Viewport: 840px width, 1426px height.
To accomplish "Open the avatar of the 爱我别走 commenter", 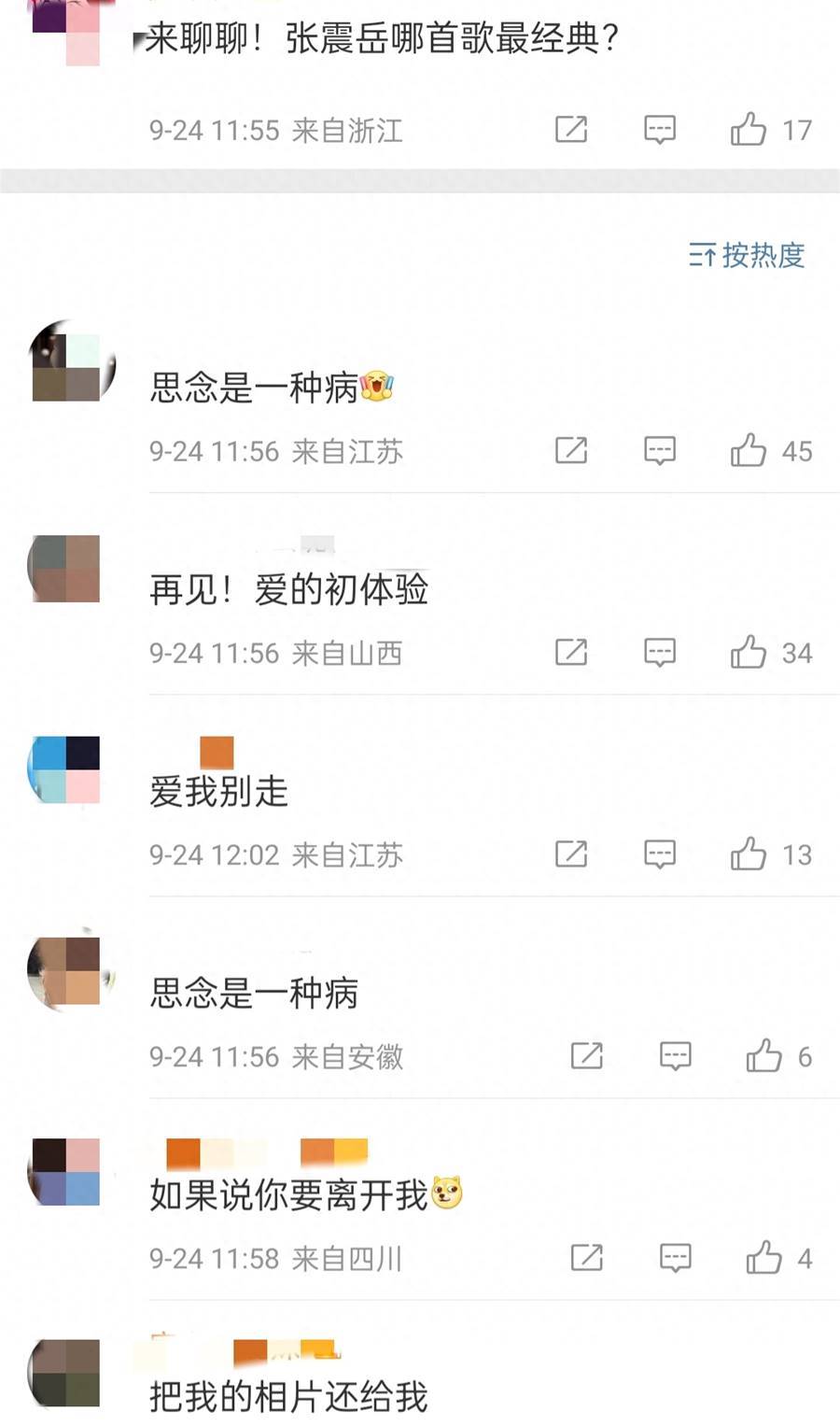I will (x=65, y=769).
